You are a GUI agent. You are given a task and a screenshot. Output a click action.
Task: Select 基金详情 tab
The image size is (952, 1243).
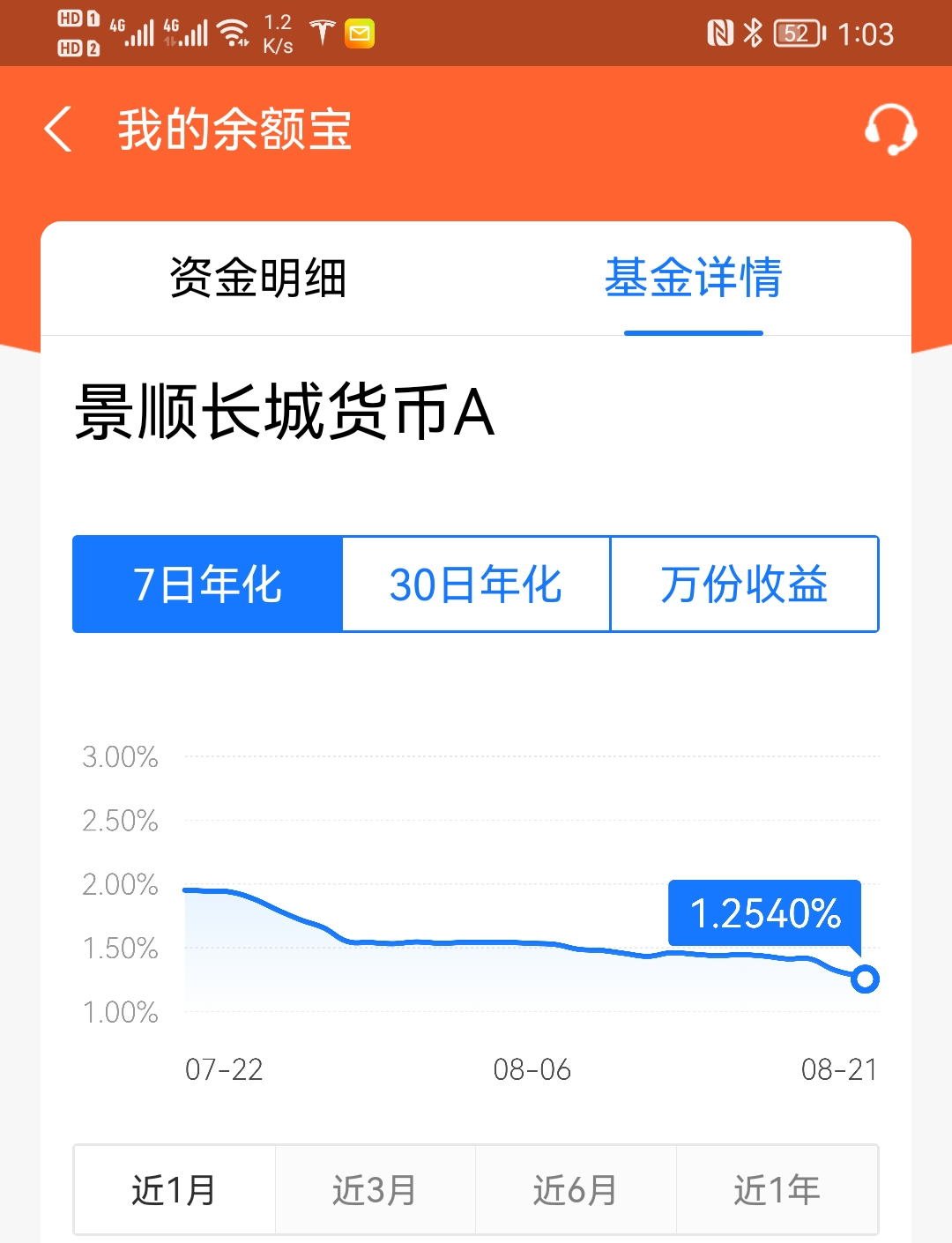point(693,278)
